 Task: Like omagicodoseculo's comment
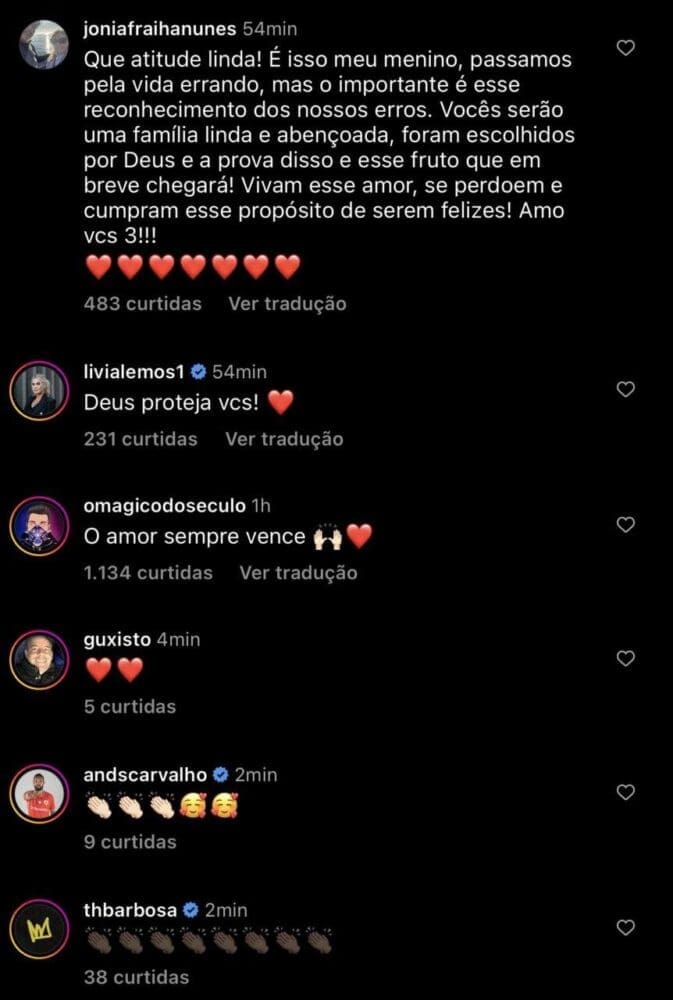[x=626, y=524]
